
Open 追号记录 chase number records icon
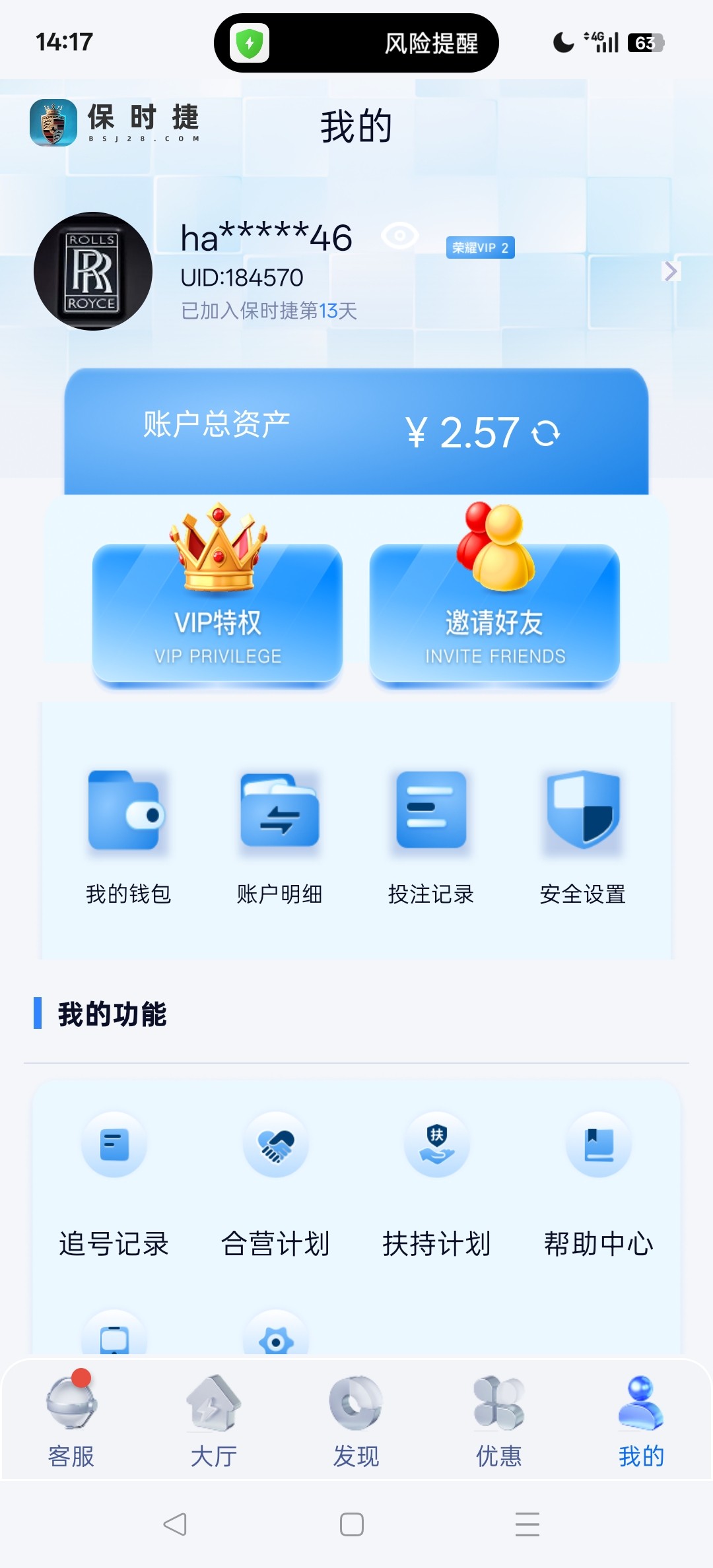click(113, 1146)
